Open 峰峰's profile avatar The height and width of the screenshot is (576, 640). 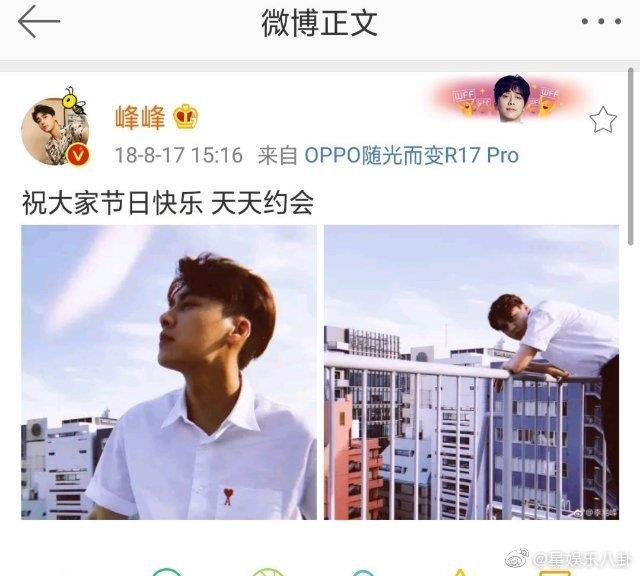pyautogui.click(x=55, y=131)
